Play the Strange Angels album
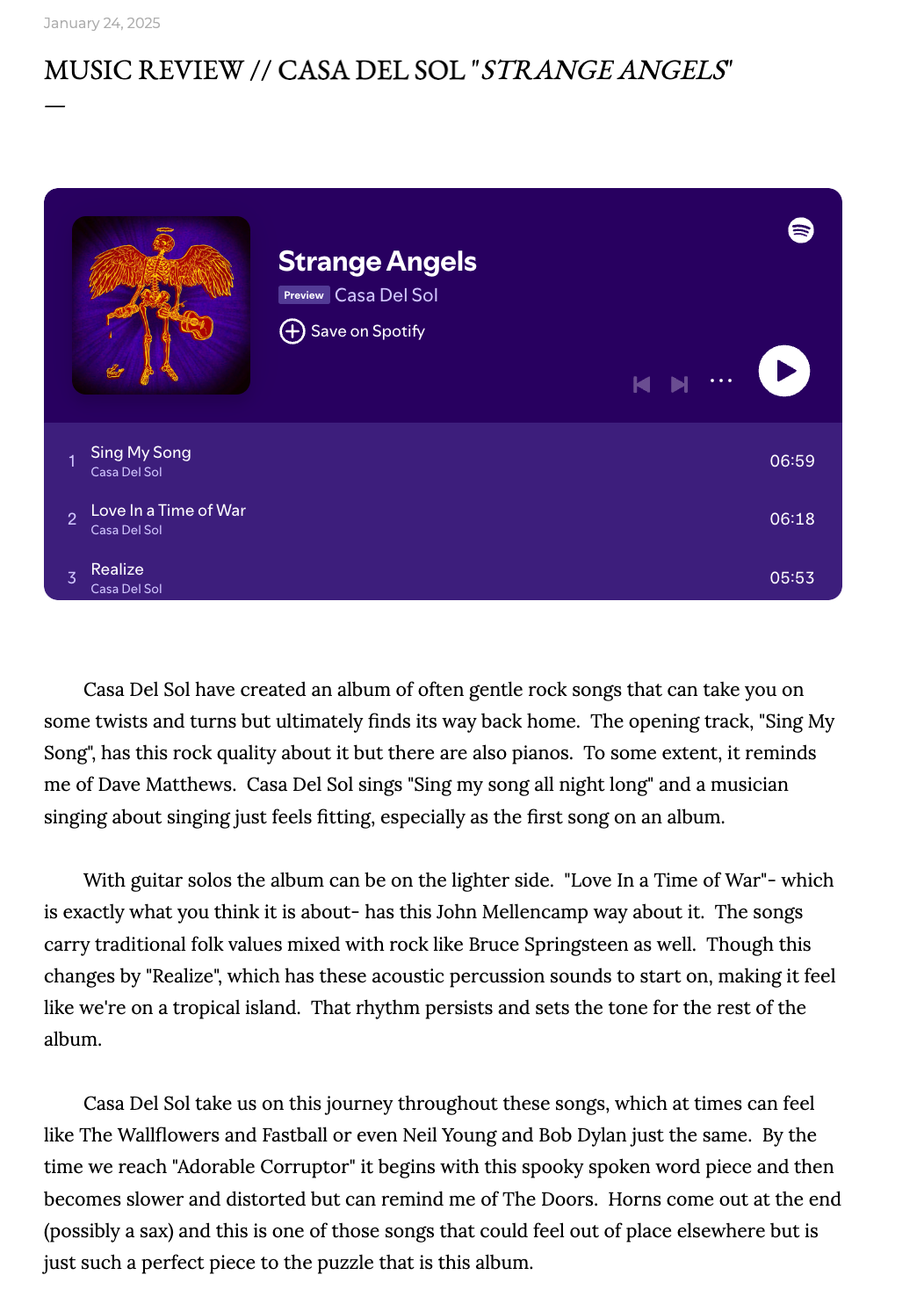 (x=783, y=371)
